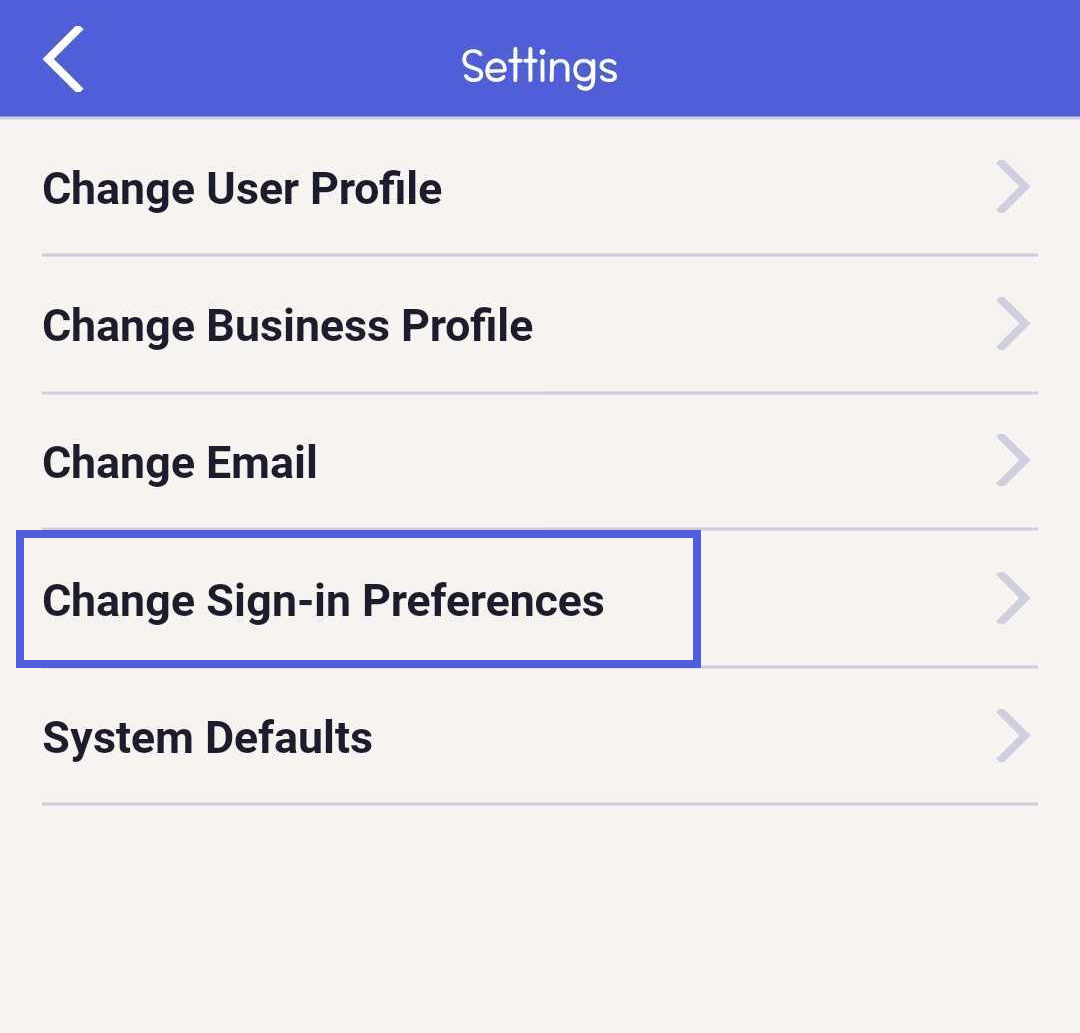Tap the System Defaults row
The height and width of the screenshot is (1033, 1080).
click(x=208, y=737)
